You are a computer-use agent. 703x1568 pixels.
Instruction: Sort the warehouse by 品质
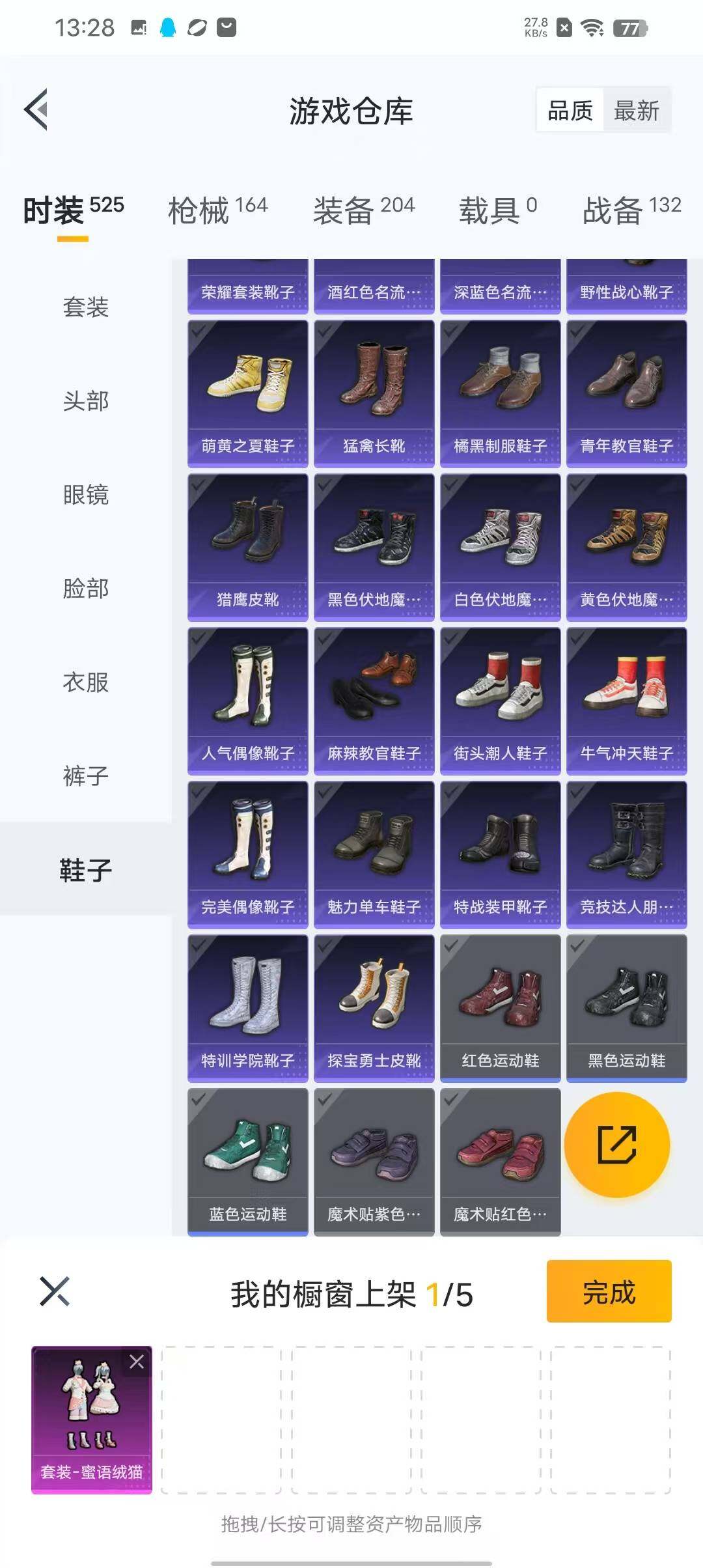[570, 111]
